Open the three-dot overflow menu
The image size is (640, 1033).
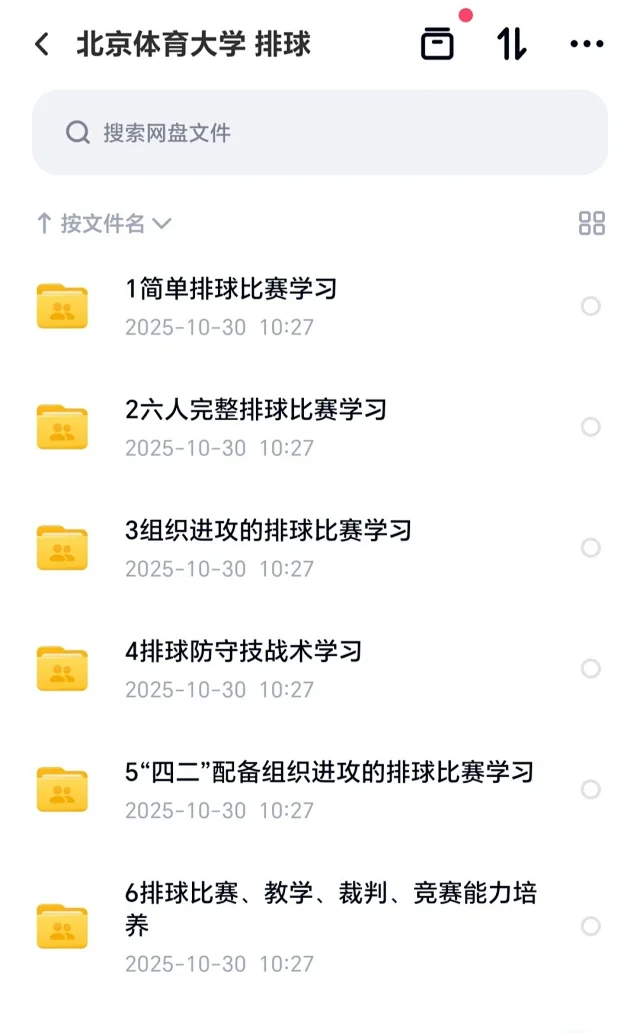(x=587, y=45)
